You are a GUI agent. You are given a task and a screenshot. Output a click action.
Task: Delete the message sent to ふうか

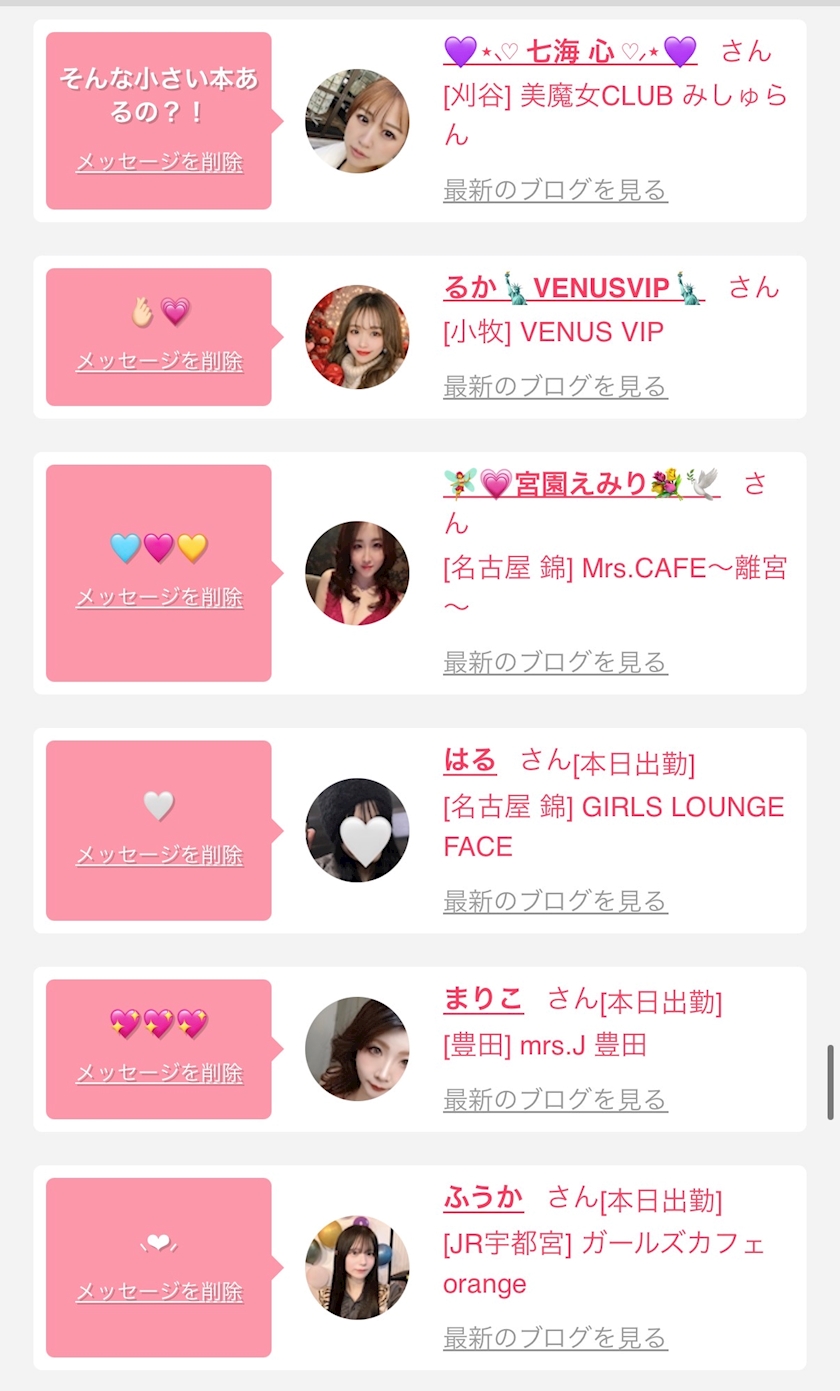[159, 1292]
